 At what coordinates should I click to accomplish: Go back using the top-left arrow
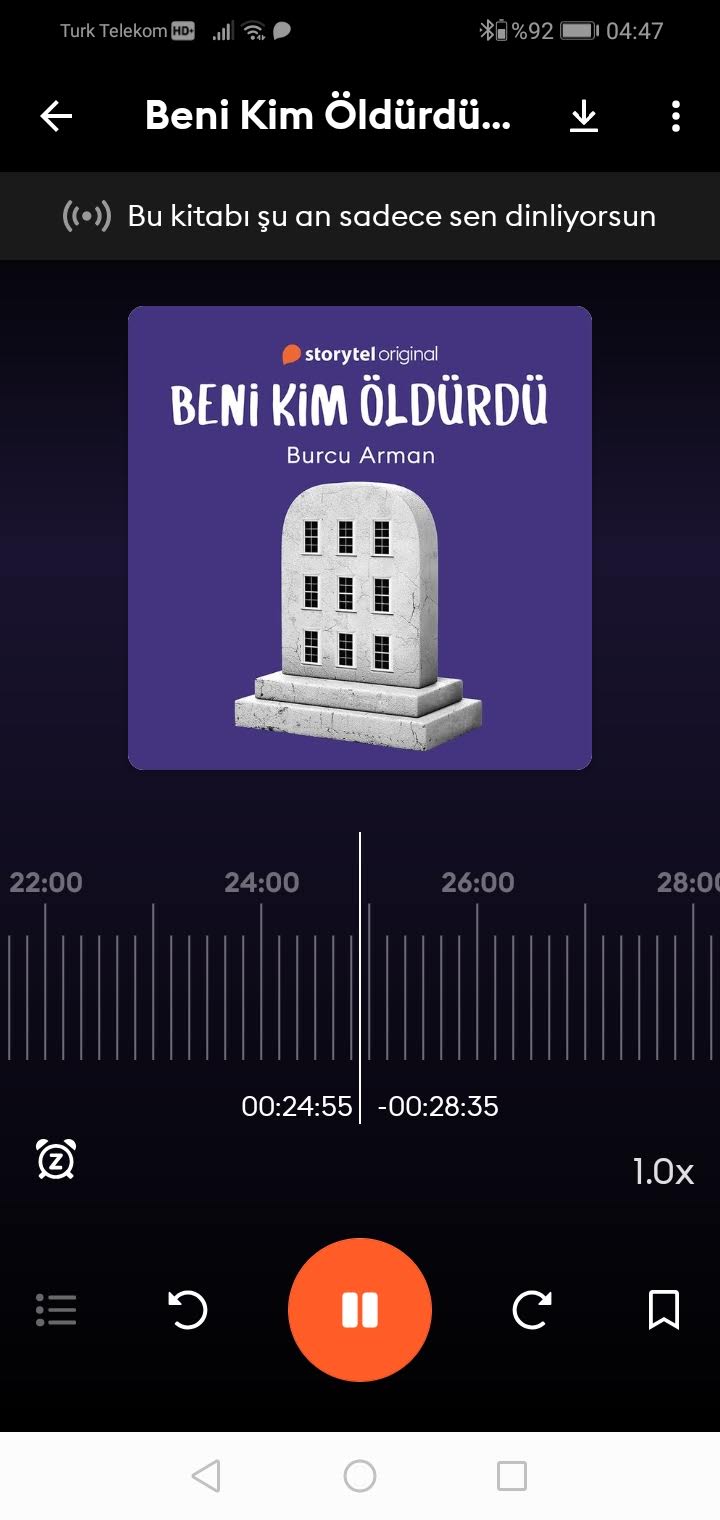click(56, 117)
